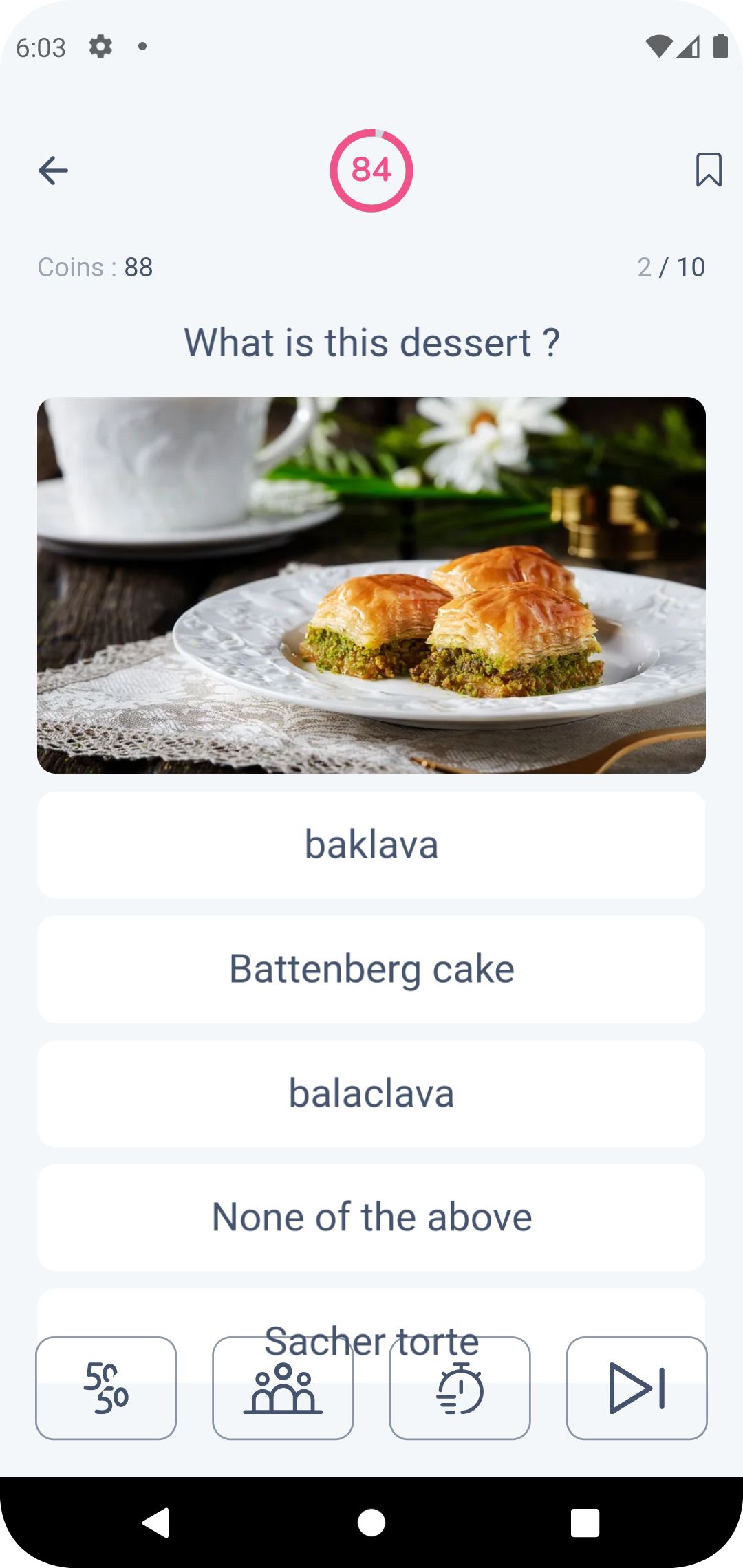Screen dimensions: 743x1568
Task: Pick the balaclava option
Action: [x=371, y=1092]
